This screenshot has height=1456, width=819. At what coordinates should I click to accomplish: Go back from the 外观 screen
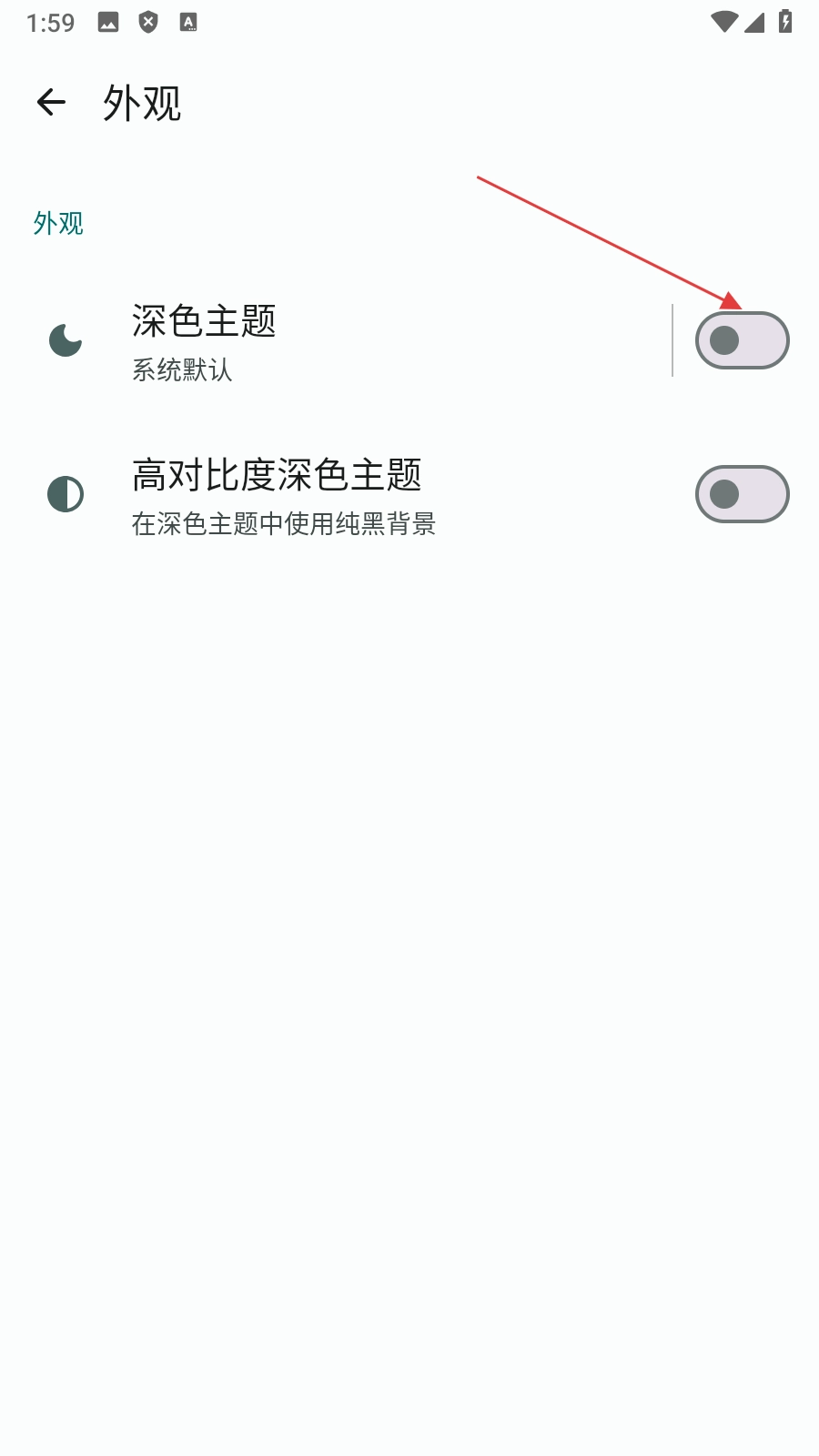[x=52, y=103]
